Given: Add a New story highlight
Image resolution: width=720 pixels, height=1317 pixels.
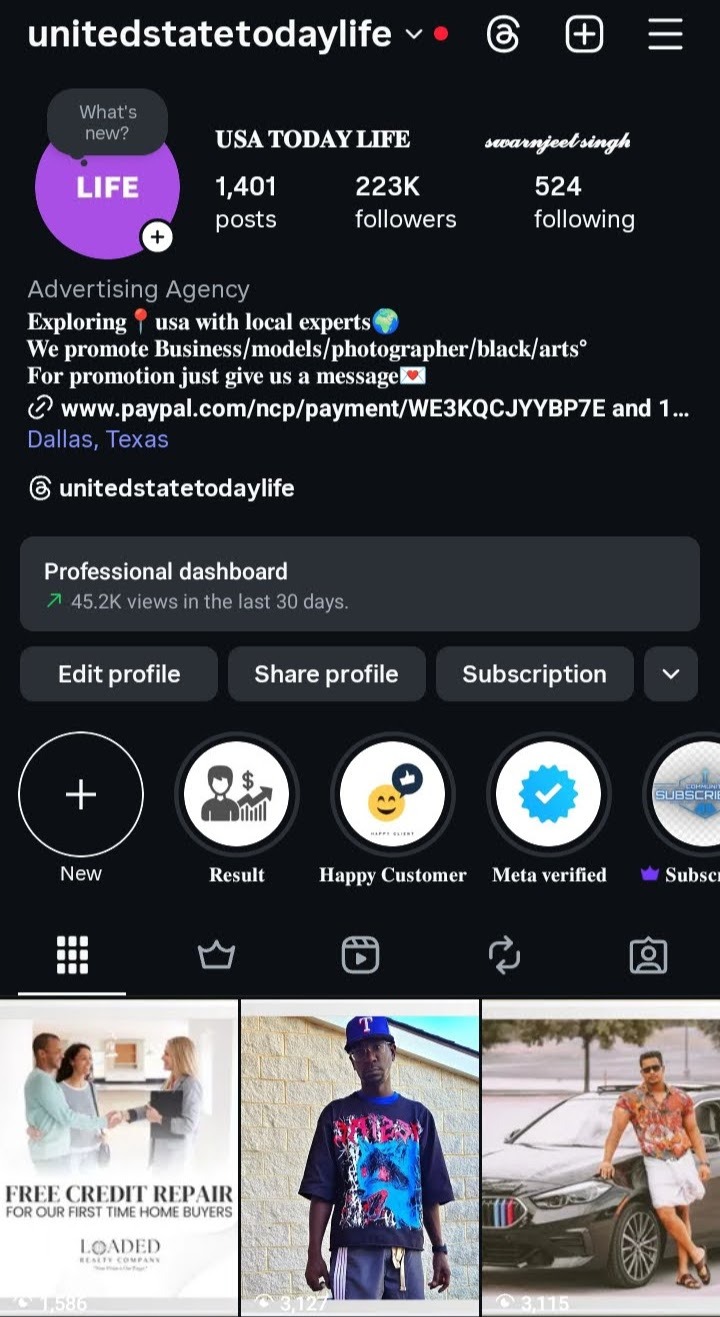Looking at the screenshot, I should (x=81, y=795).
